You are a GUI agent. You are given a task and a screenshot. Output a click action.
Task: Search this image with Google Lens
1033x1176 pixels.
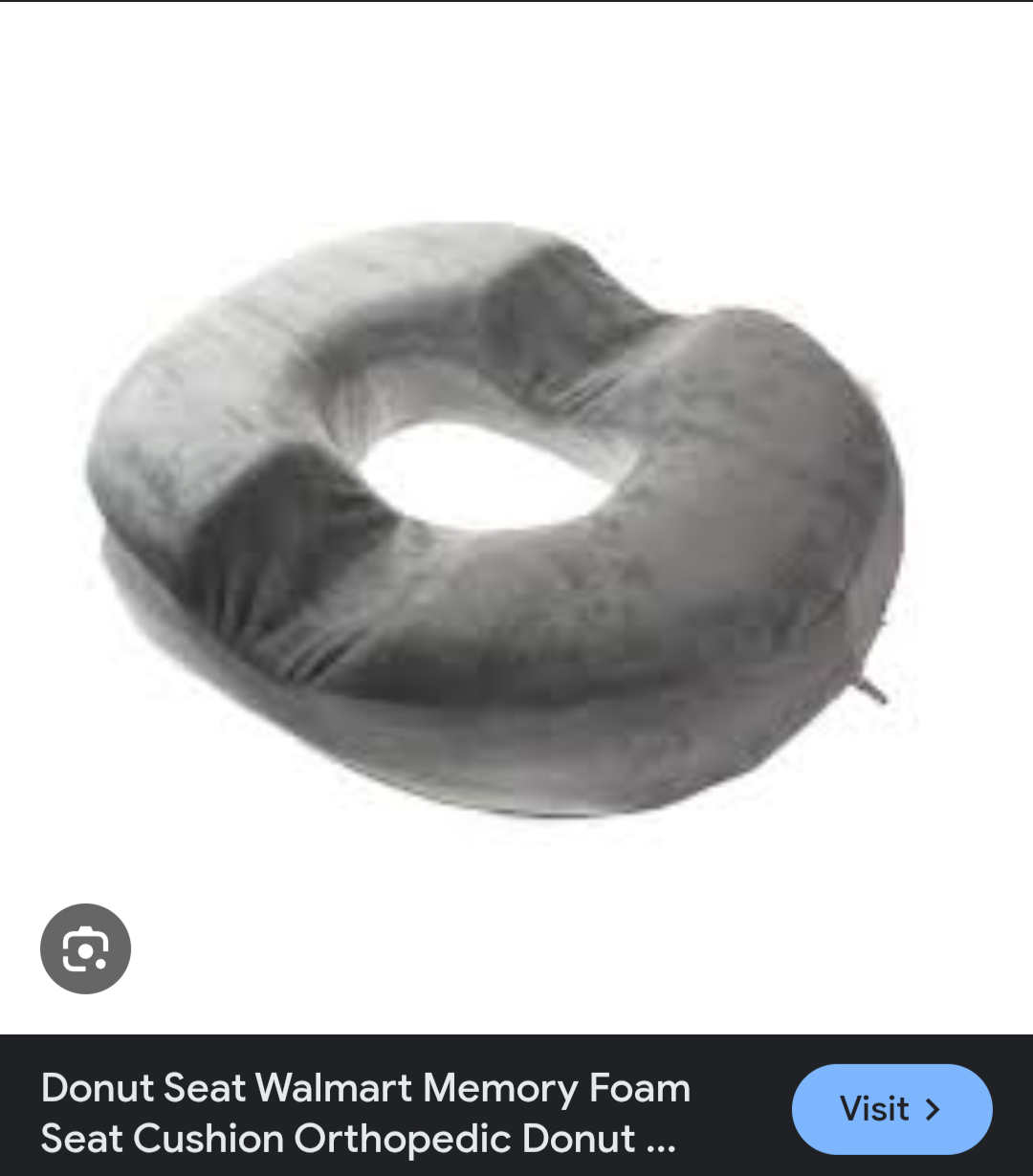tap(85, 948)
